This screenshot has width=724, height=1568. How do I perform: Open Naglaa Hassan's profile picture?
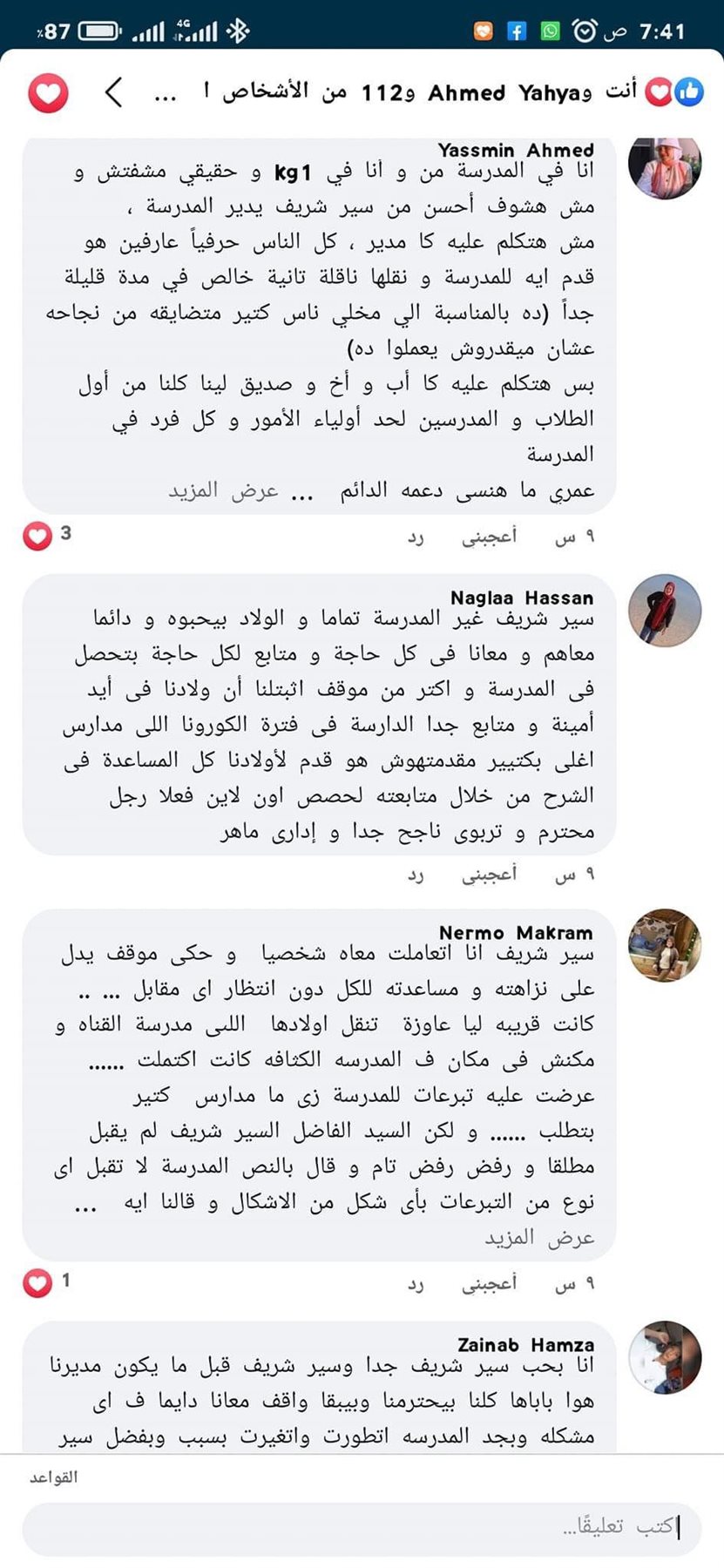coord(664,610)
